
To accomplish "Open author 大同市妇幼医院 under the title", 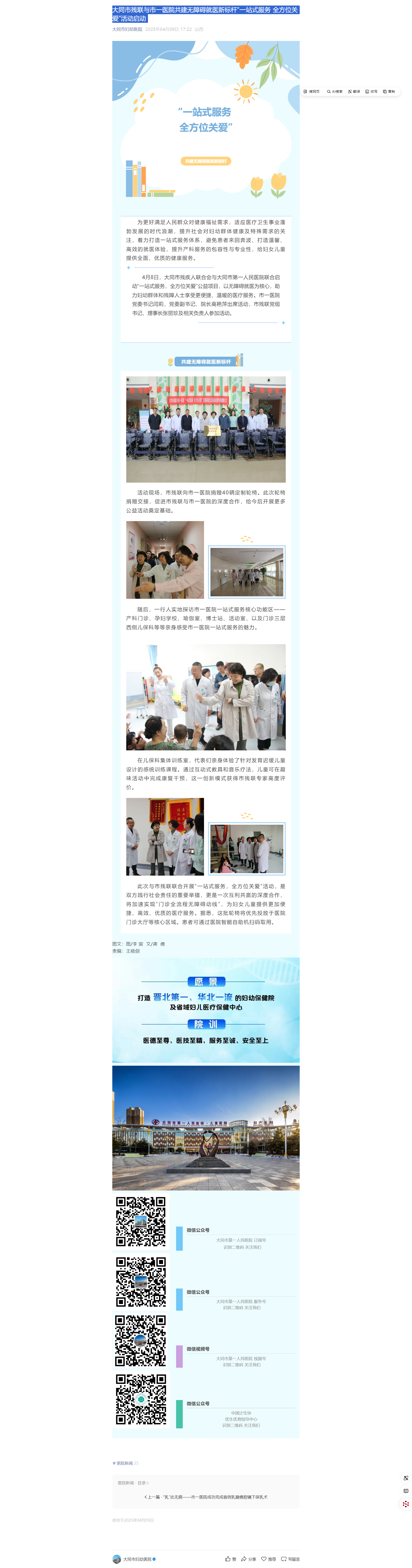I will click(127, 29).
